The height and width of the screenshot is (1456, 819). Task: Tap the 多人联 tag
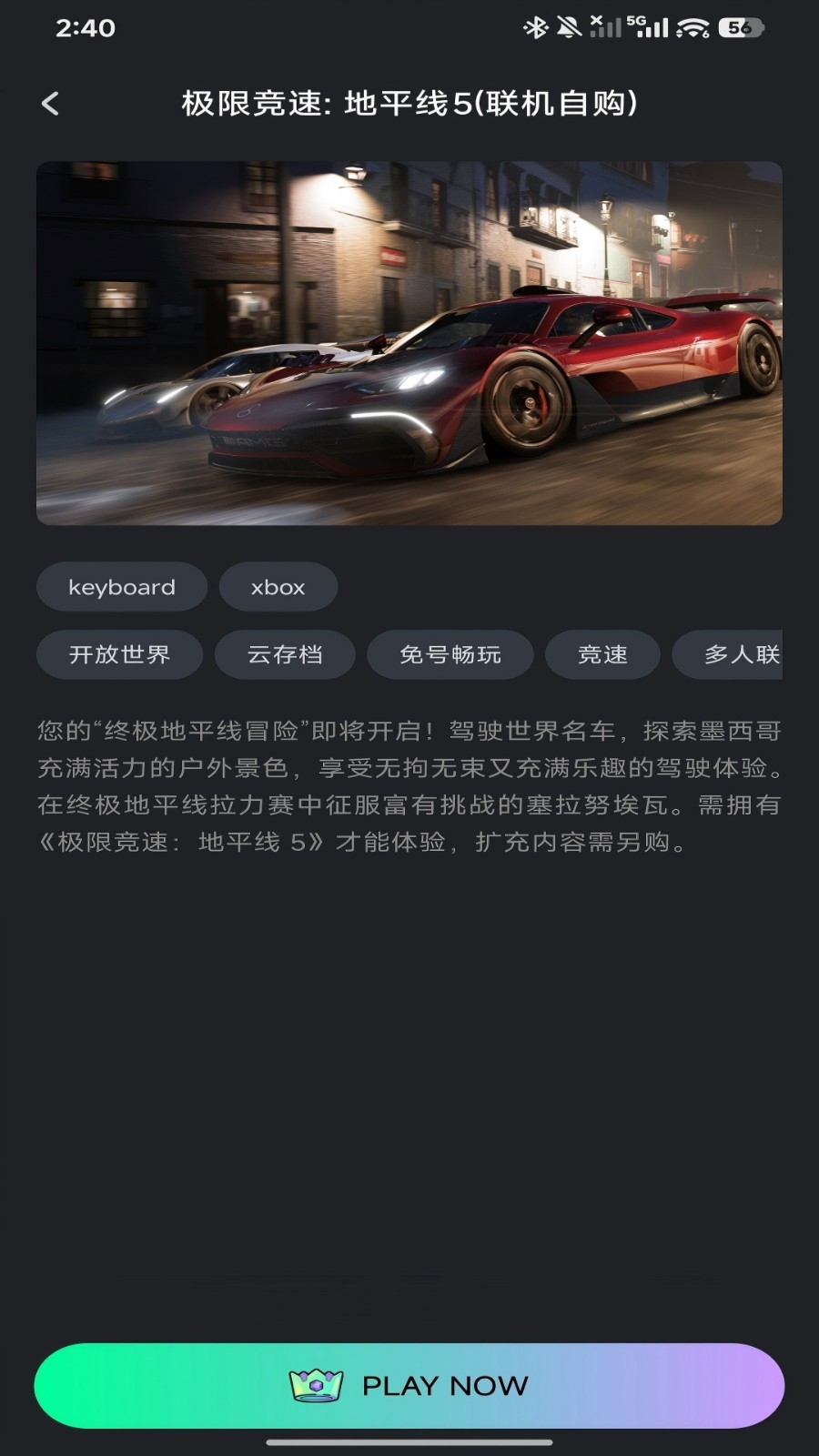(728, 654)
